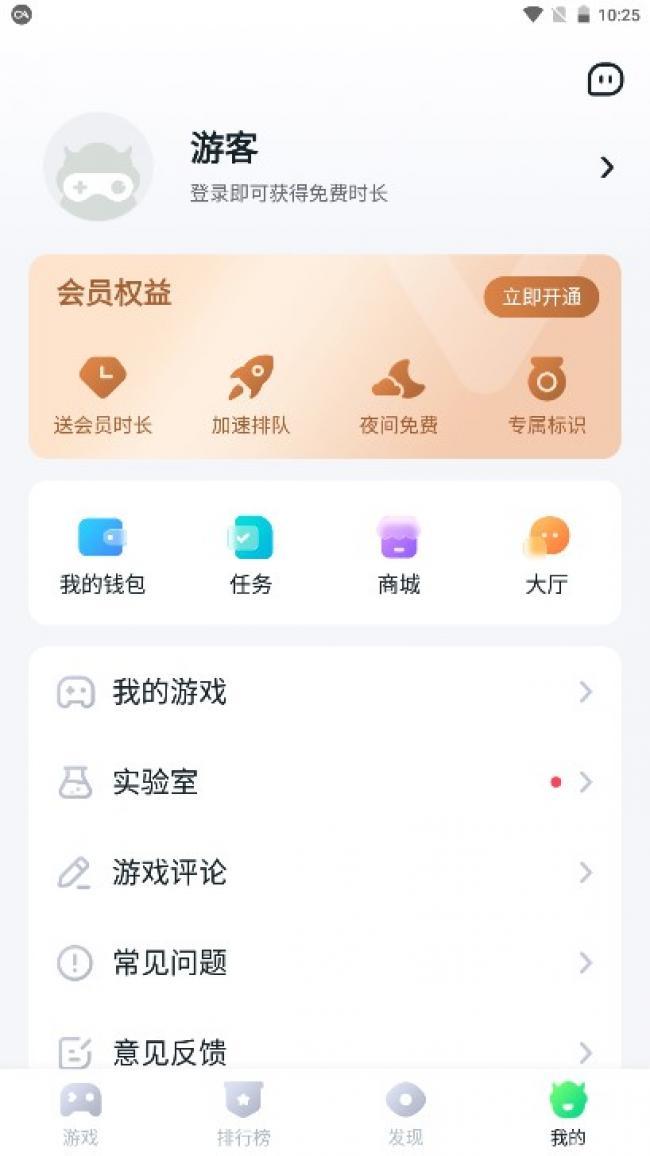
Task: Open the 实验室 lab row
Action: (x=324, y=782)
